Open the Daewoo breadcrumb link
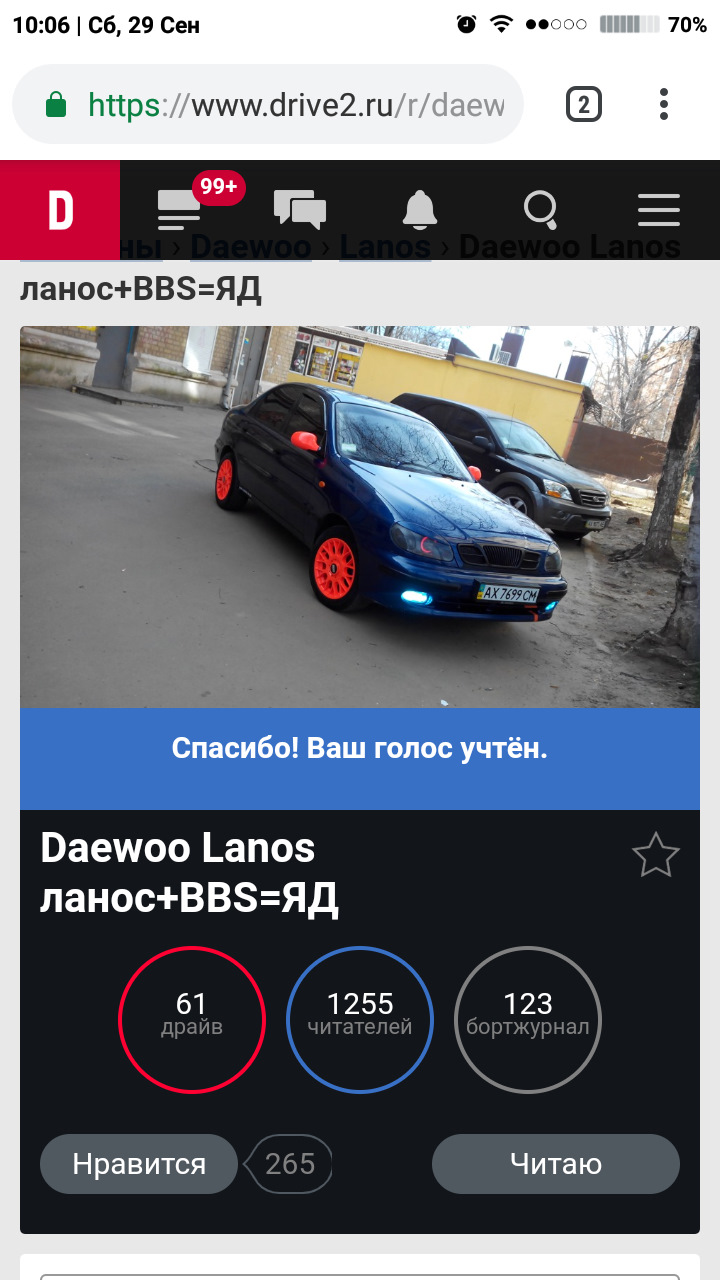This screenshot has height=1280, width=720. pyautogui.click(x=250, y=248)
